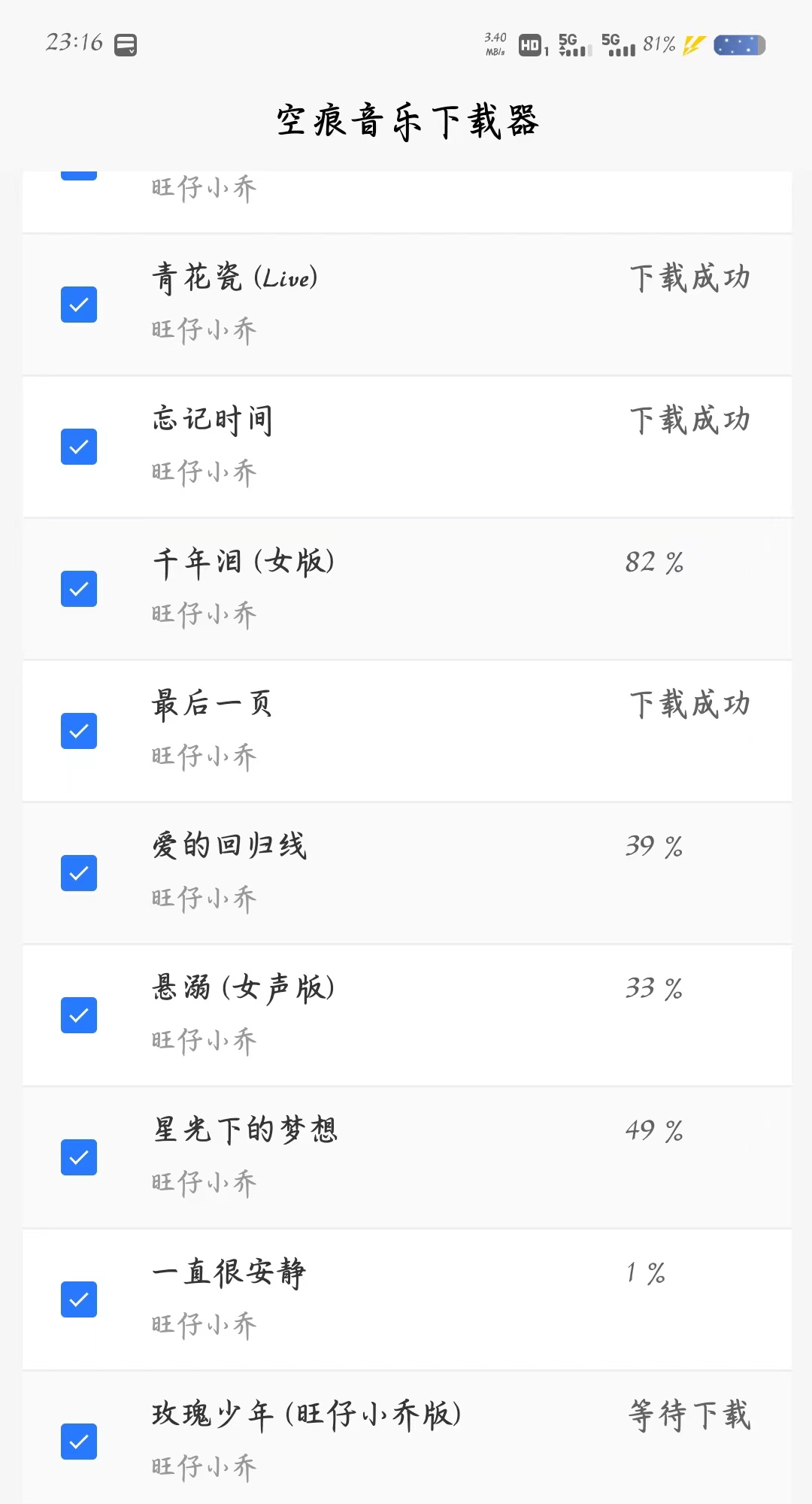
Task: Toggle the 千年泪 (女版) checkbox
Action: (78, 589)
